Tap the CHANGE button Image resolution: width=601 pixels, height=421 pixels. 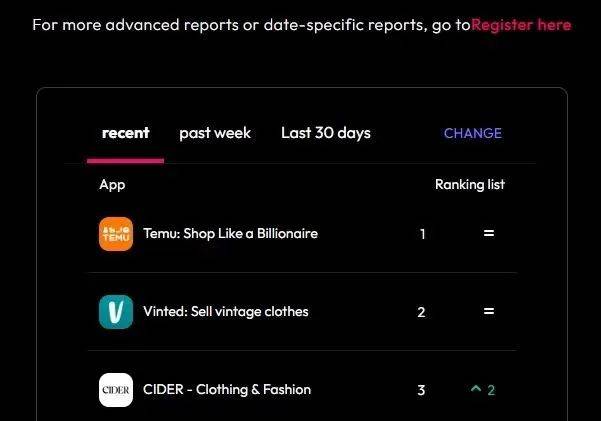point(472,133)
